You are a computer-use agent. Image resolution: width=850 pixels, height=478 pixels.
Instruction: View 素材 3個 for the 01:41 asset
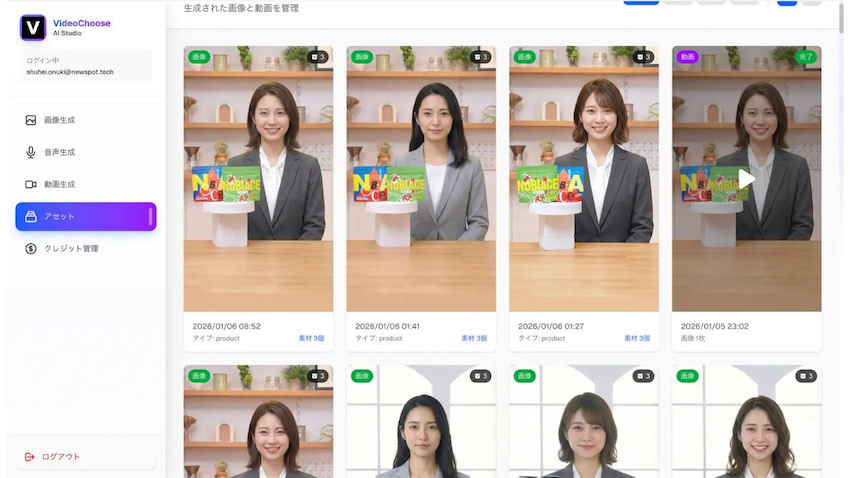pos(474,338)
